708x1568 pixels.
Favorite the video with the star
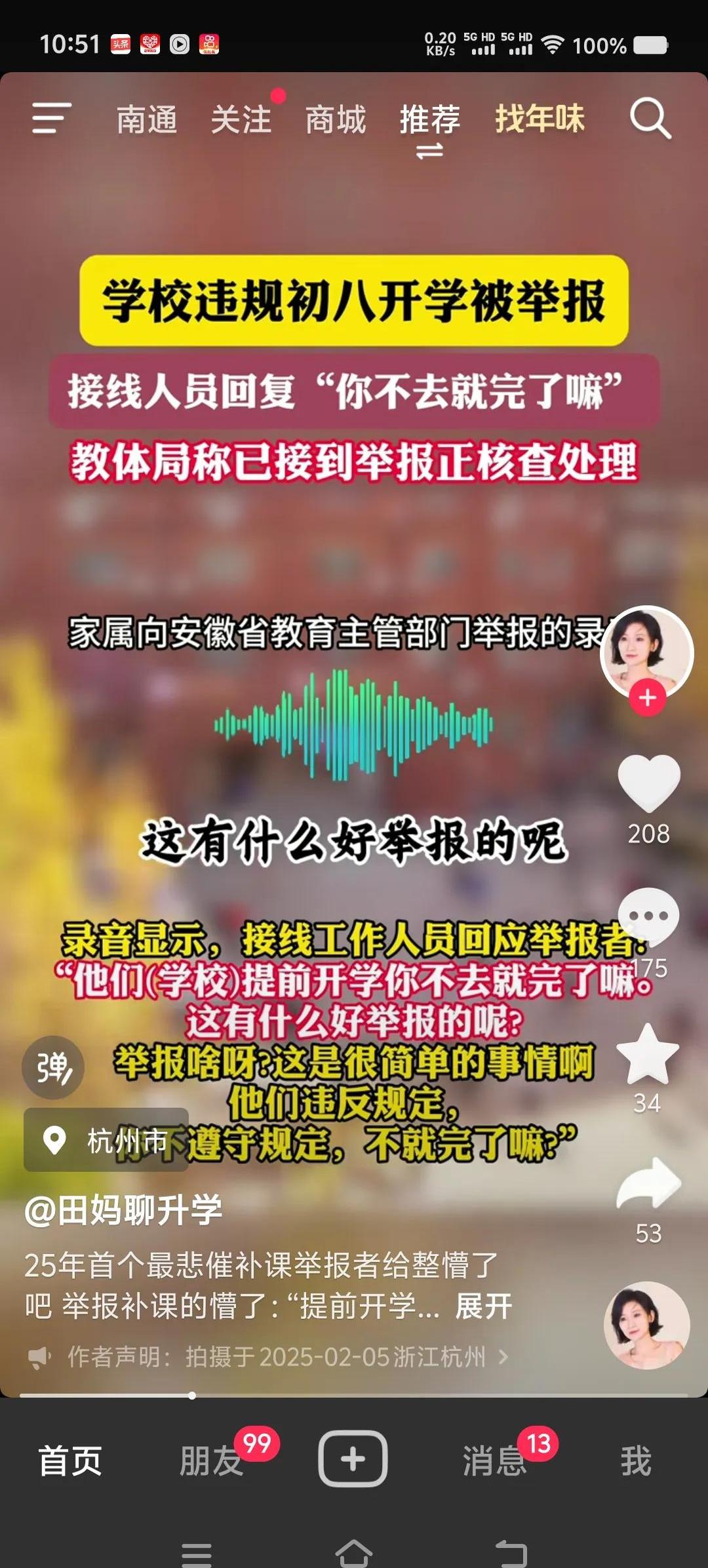pyautogui.click(x=648, y=1054)
